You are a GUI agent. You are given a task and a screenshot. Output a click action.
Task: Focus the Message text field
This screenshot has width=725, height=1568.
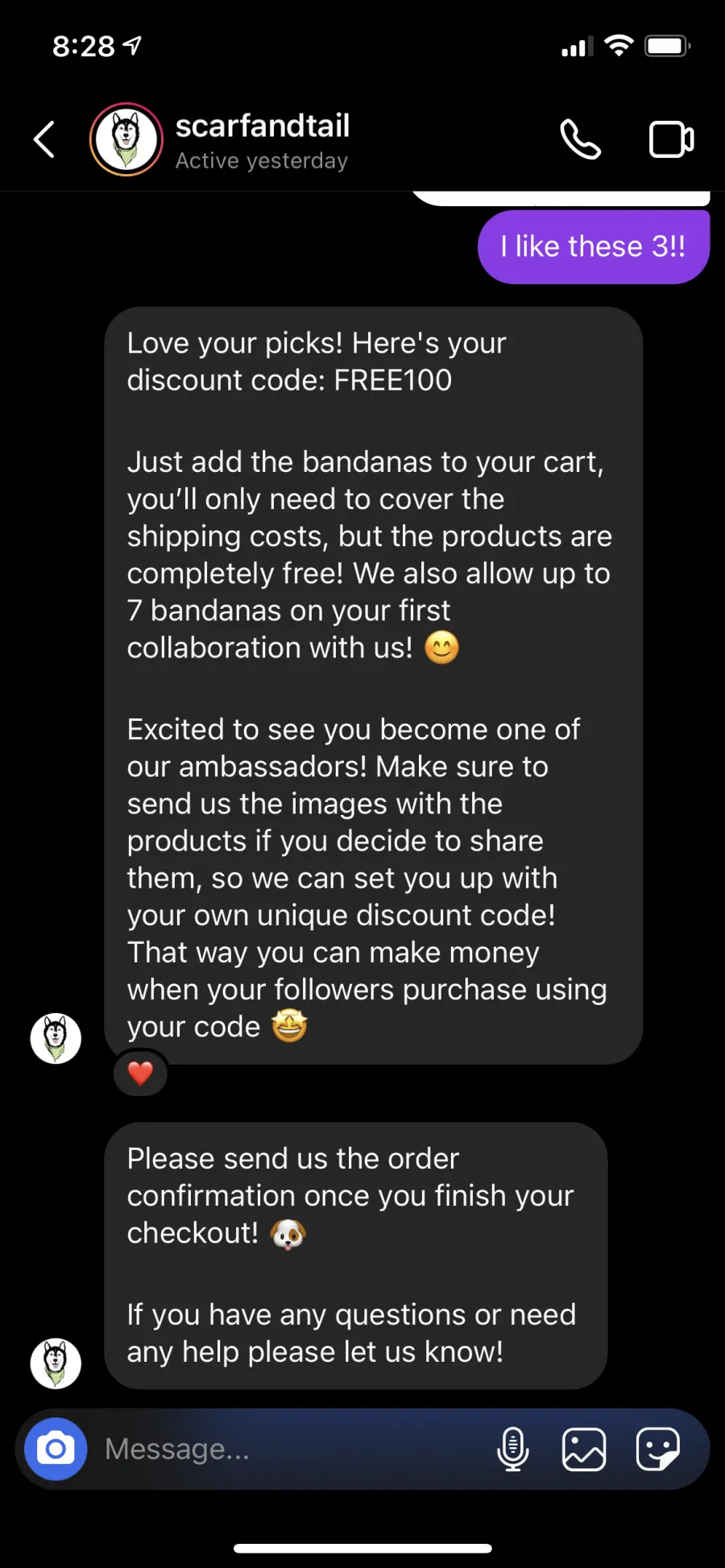(x=290, y=1449)
